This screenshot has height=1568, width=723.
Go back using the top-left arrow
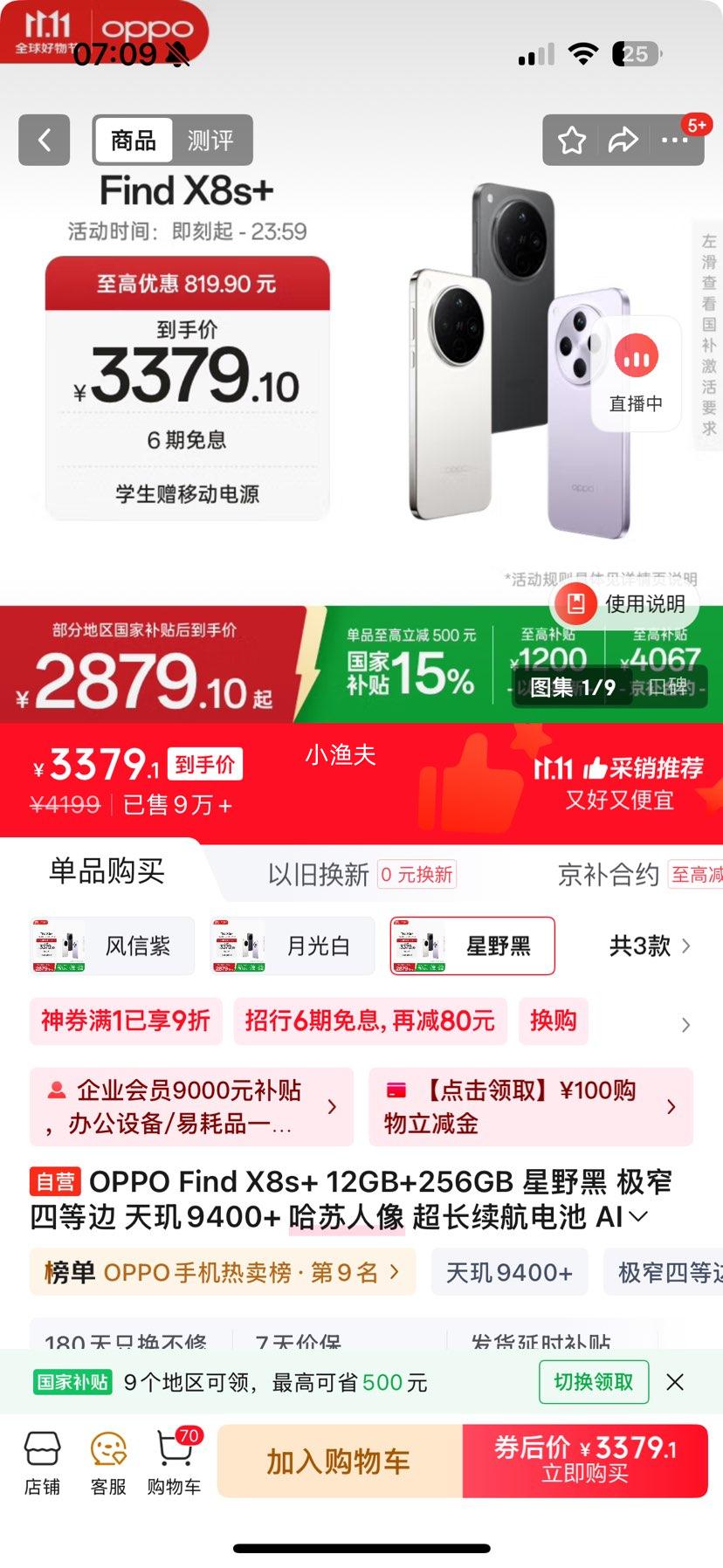[44, 140]
